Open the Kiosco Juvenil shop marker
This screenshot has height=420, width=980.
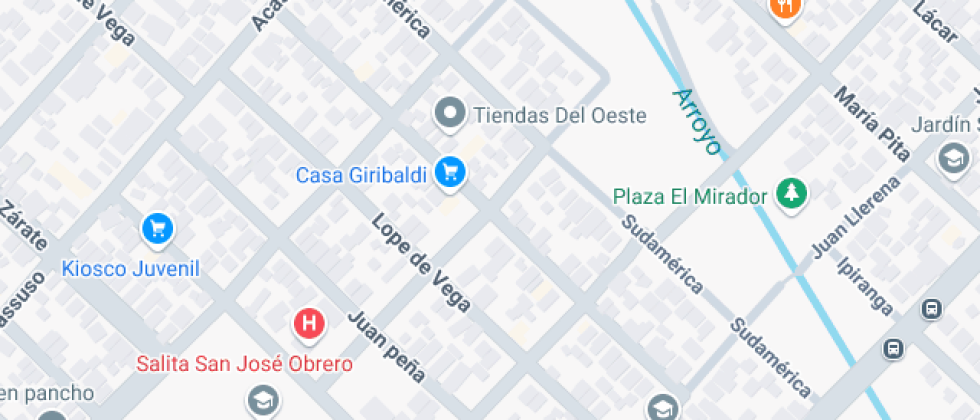click(157, 229)
